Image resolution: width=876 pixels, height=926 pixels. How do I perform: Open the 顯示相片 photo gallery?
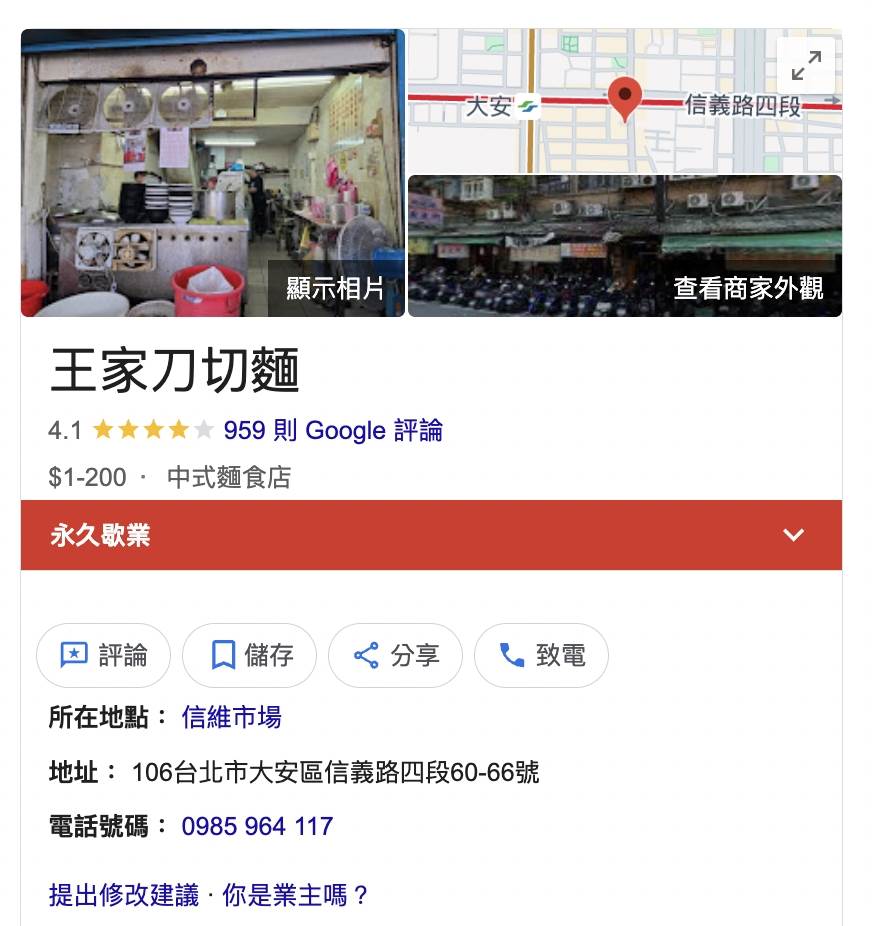(212, 173)
